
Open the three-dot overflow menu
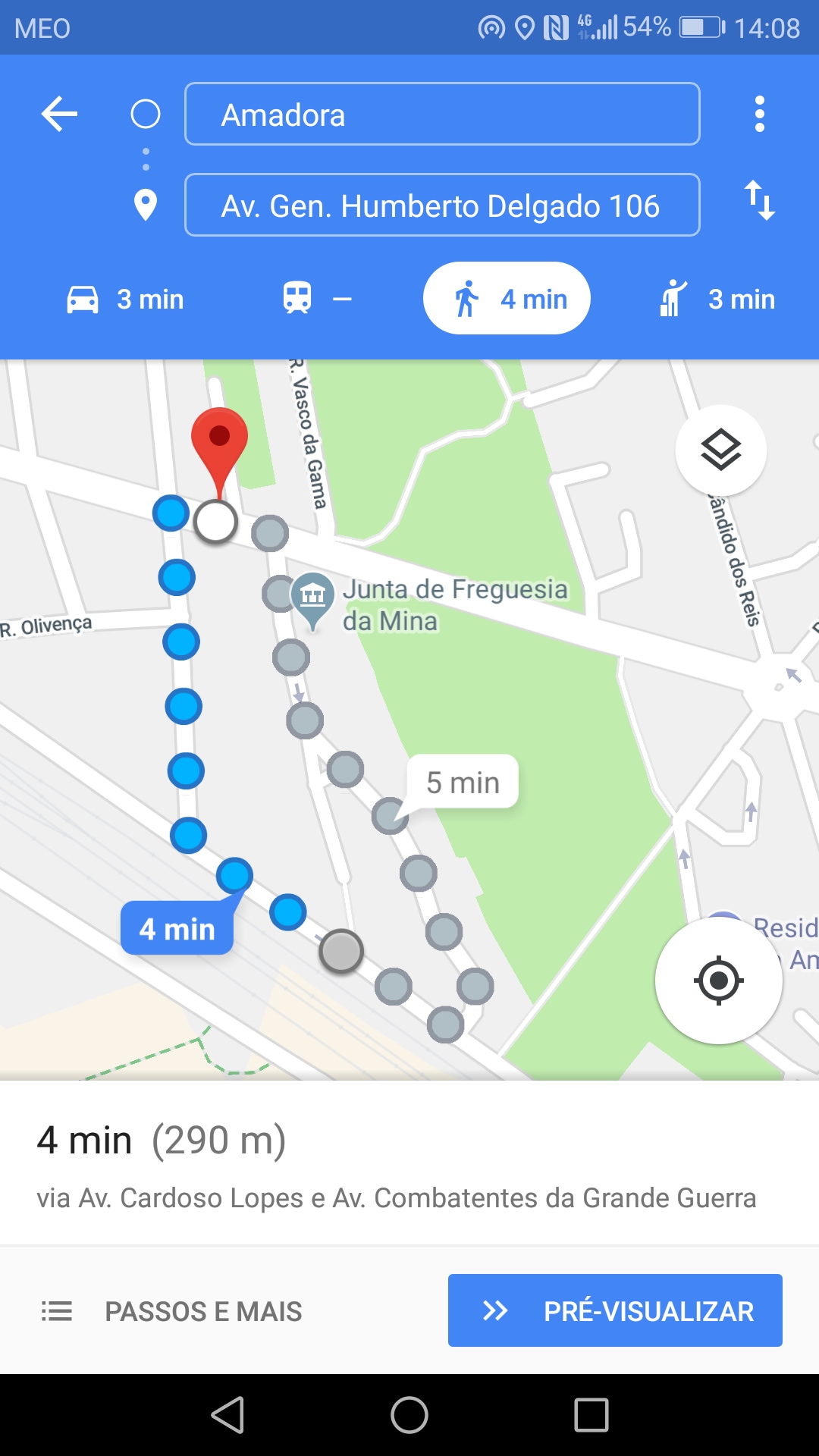tap(759, 115)
